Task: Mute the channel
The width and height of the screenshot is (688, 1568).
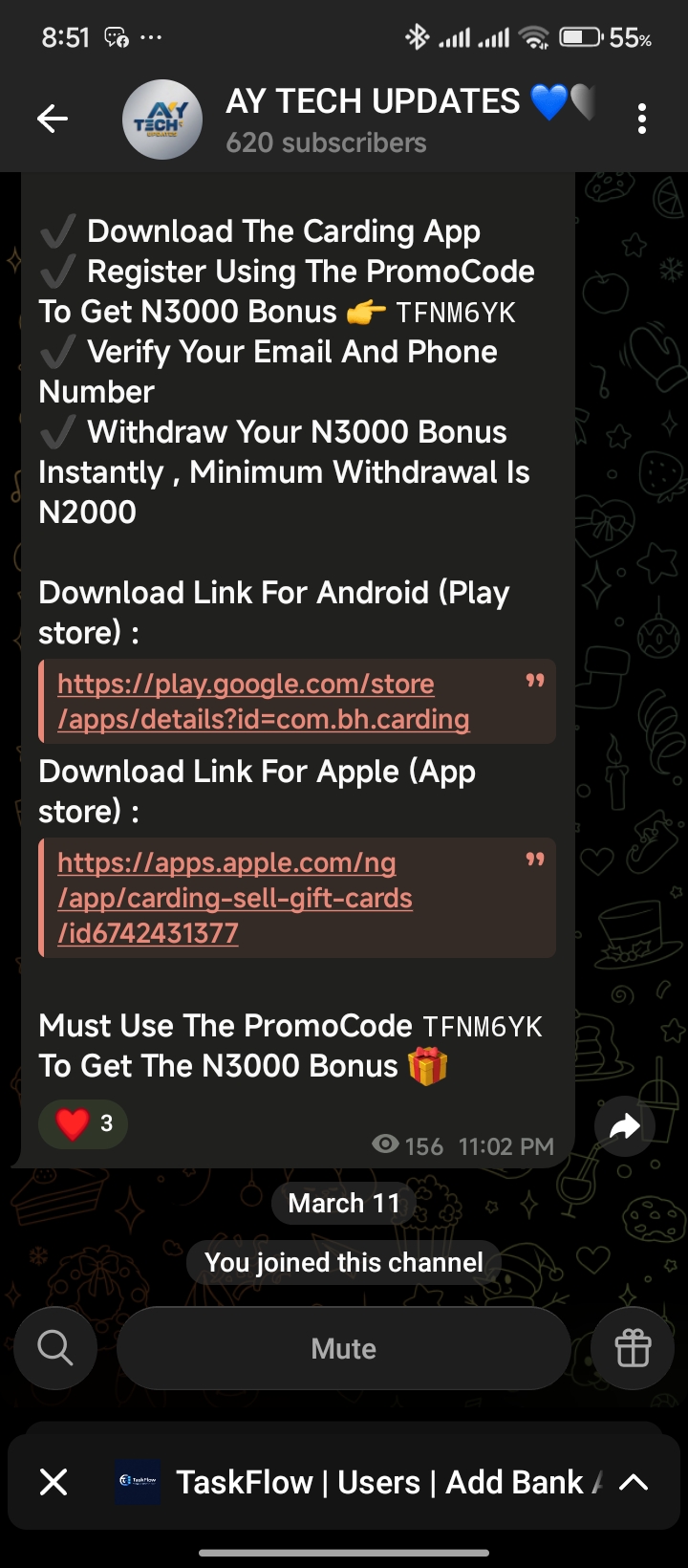Action: click(344, 1348)
